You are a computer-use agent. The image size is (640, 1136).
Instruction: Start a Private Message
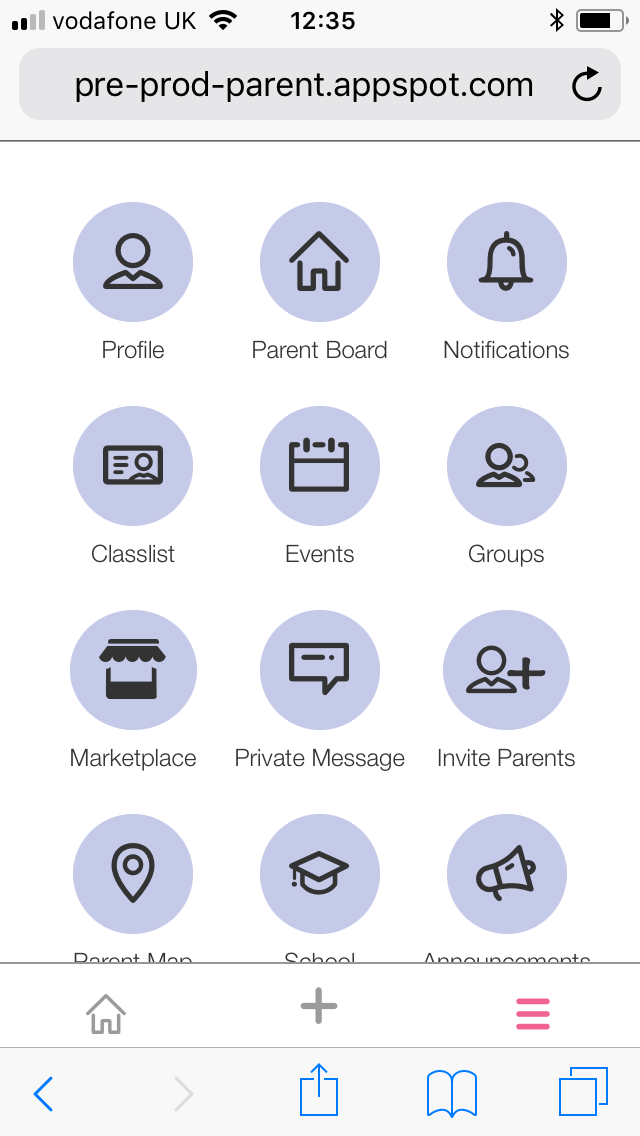point(320,670)
